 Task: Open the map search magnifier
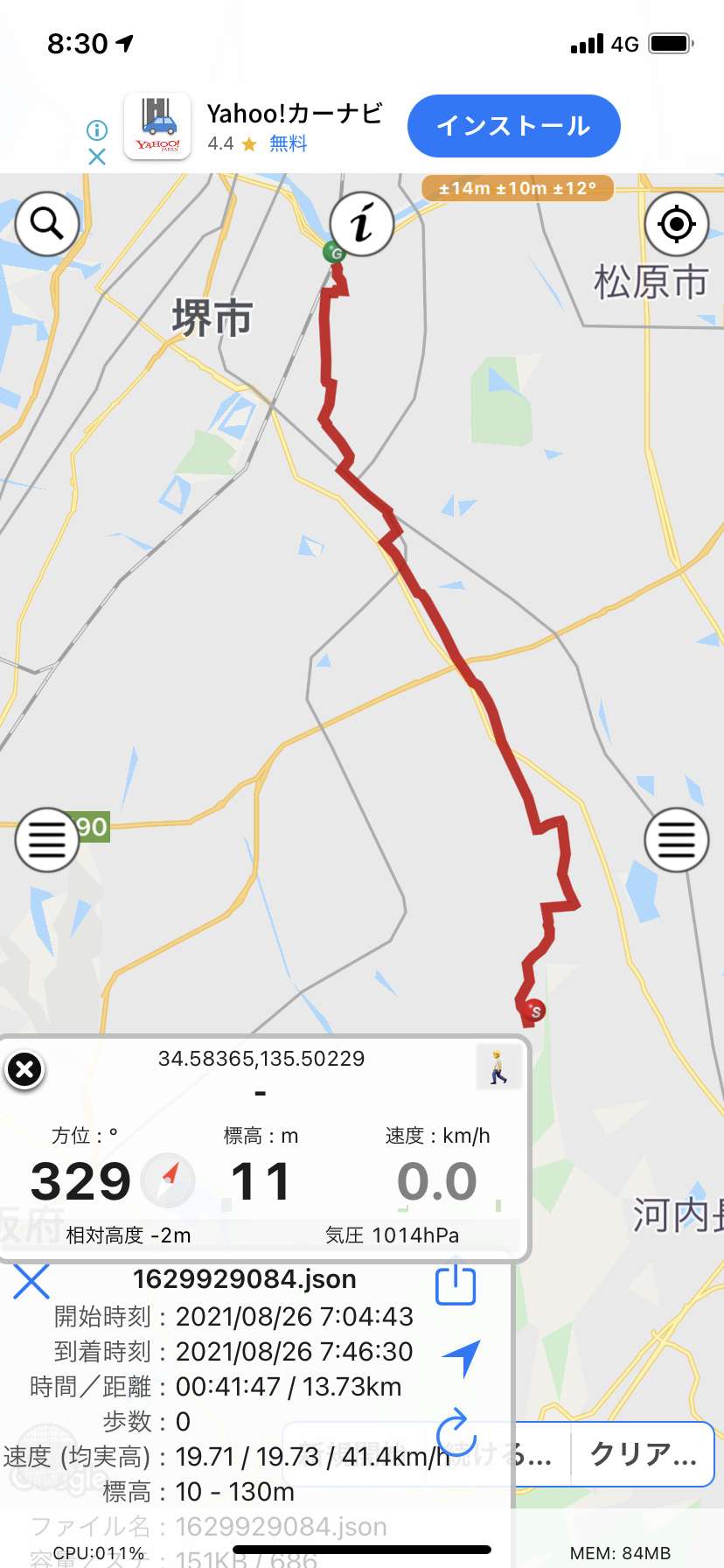point(47,224)
